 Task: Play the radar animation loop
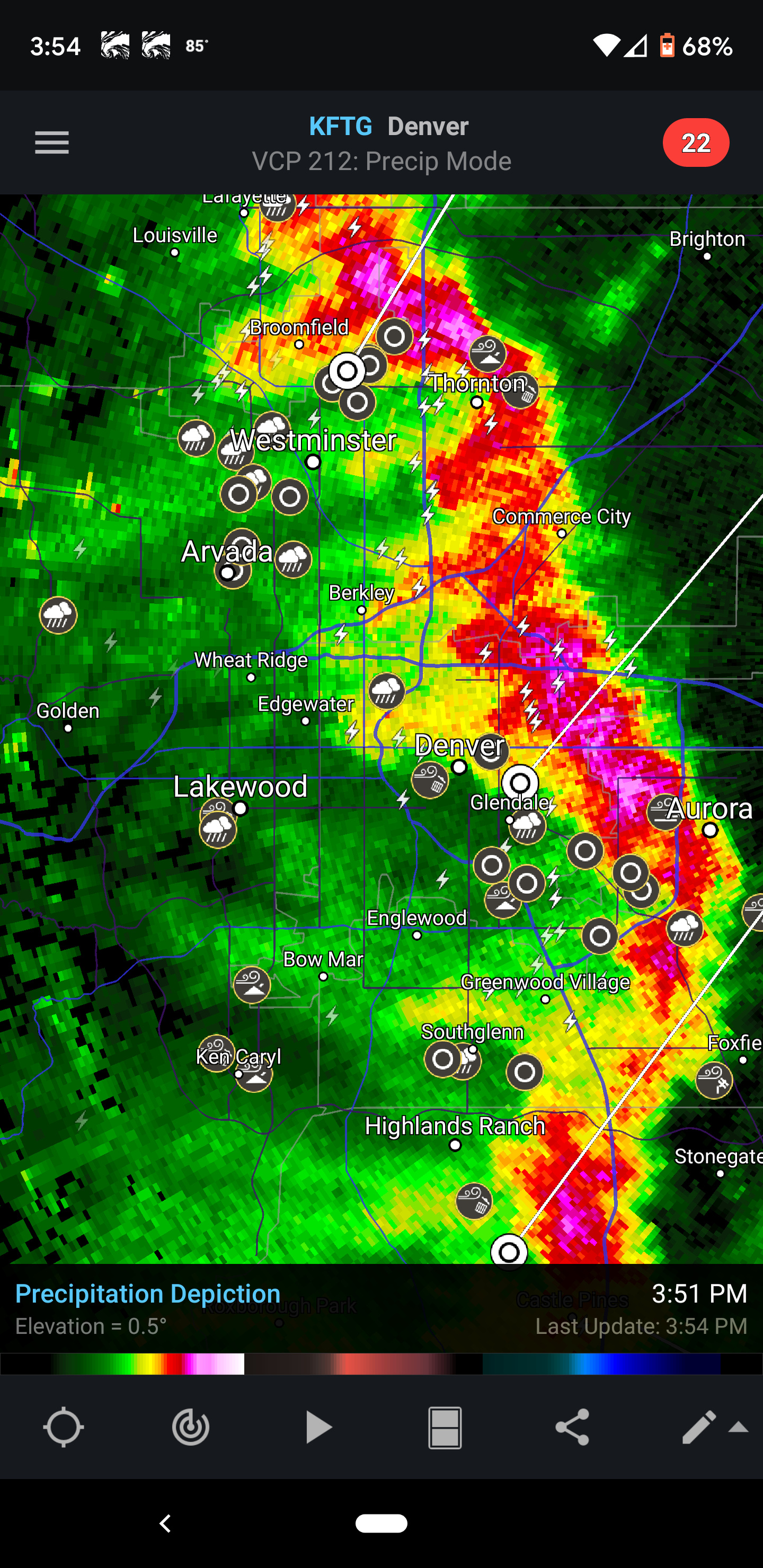pos(317,1427)
